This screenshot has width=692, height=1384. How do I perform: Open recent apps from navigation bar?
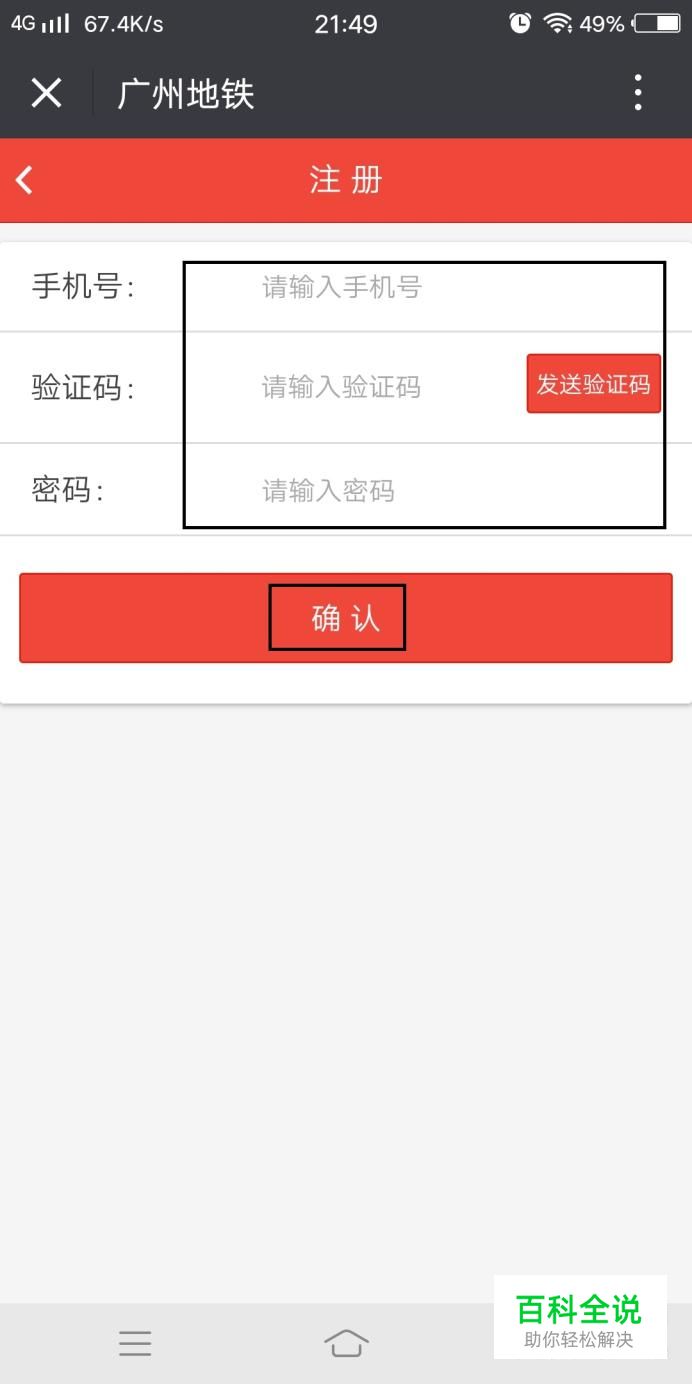click(x=135, y=1343)
